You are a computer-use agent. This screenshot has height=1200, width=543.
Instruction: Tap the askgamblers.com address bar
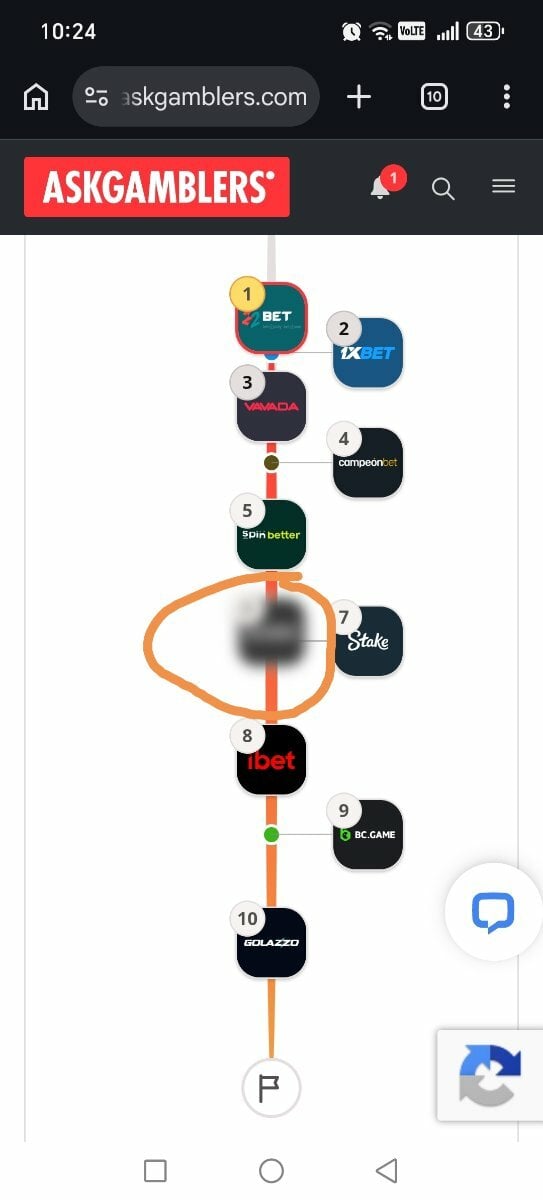click(x=196, y=97)
